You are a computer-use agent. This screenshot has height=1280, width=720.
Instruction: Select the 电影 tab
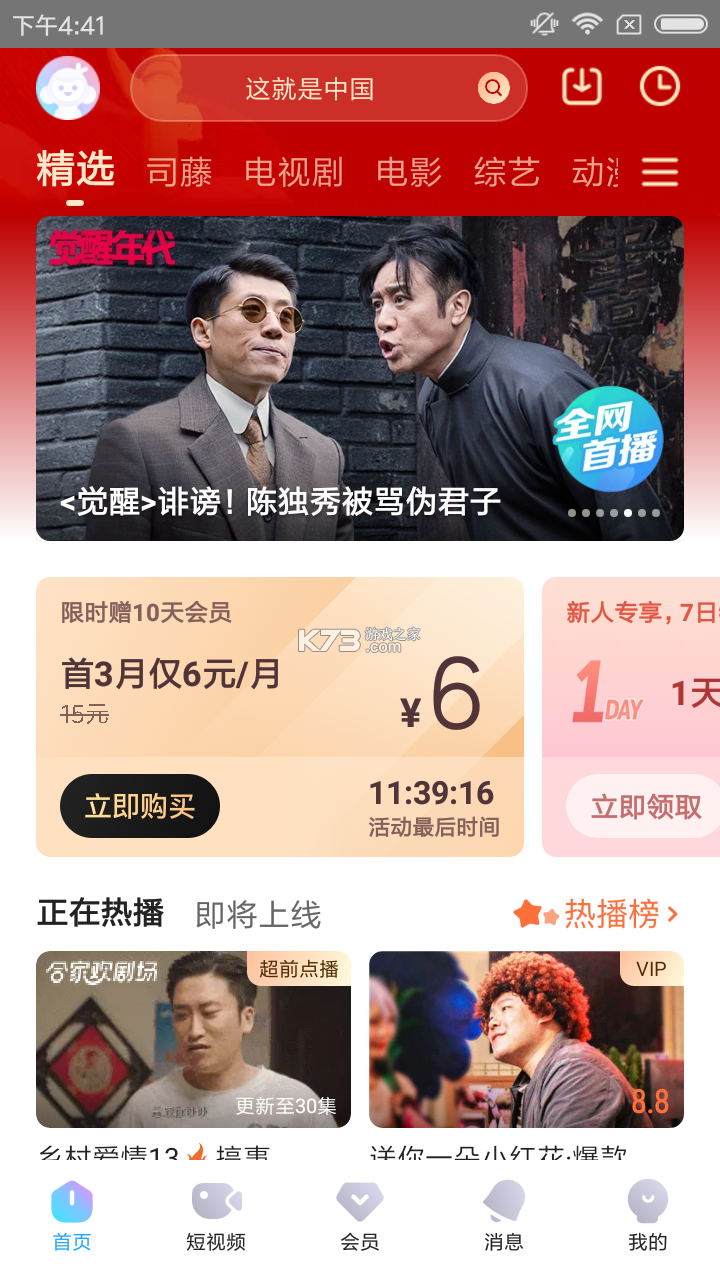(x=409, y=172)
